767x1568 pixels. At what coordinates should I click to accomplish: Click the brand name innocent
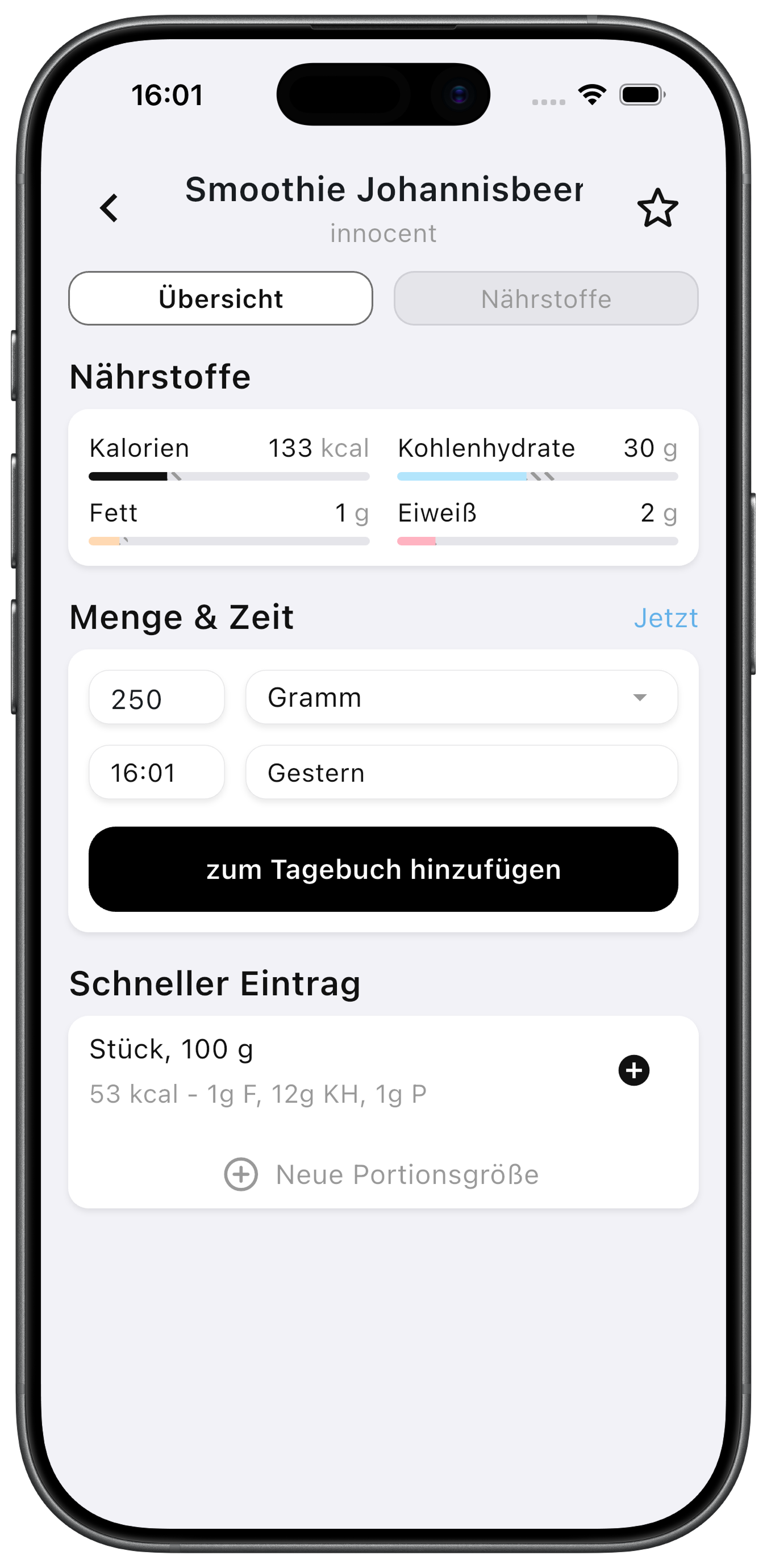tap(383, 232)
